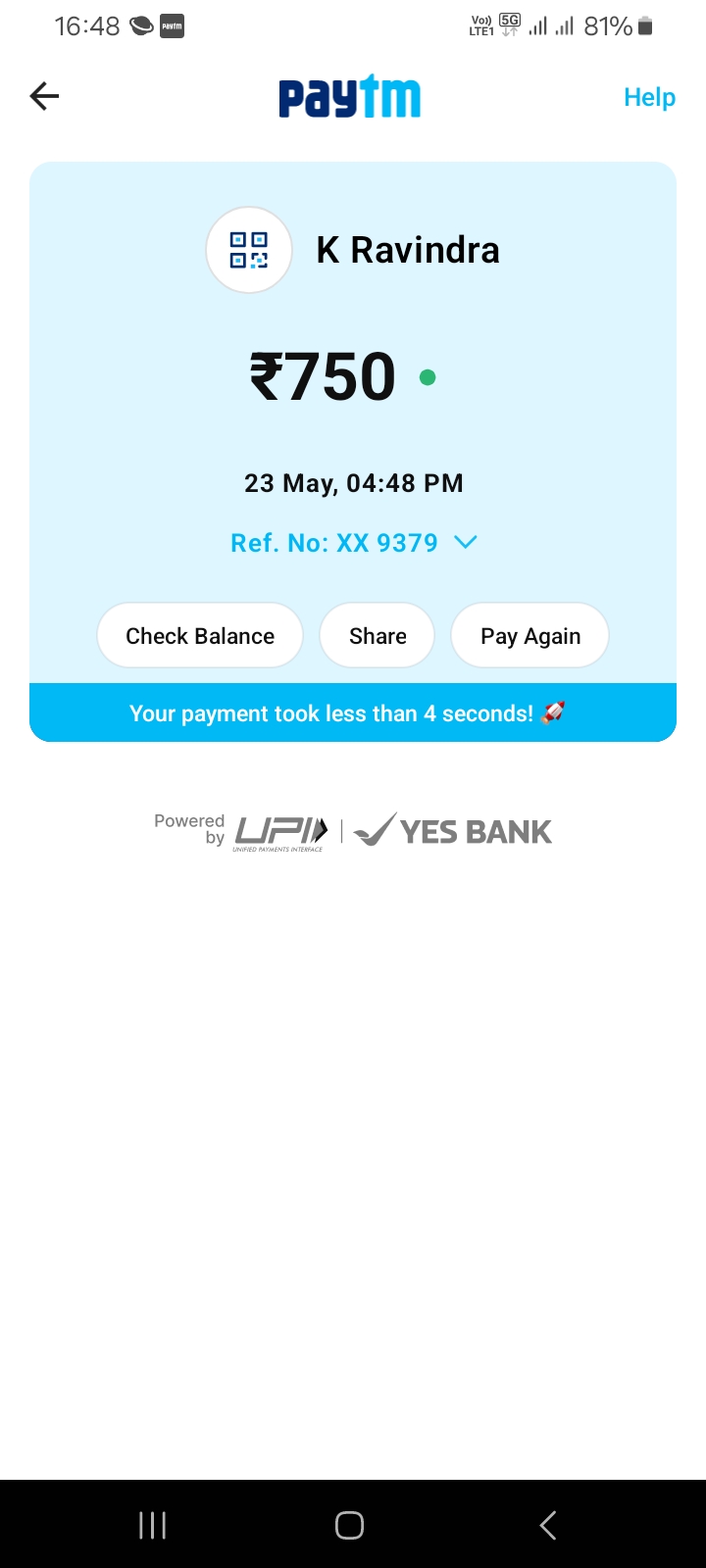Tap the system home button
Screen dimensions: 706x1568
349,1525
